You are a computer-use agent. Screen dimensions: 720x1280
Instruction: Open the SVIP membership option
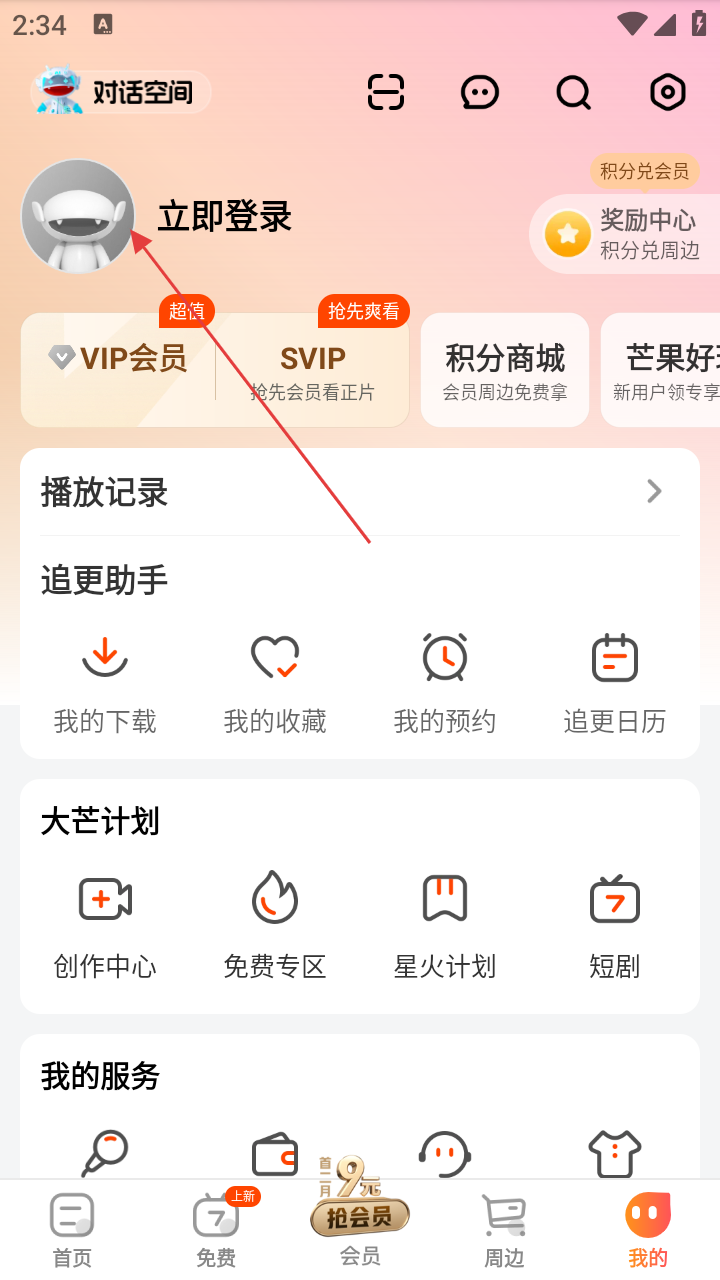pos(313,369)
